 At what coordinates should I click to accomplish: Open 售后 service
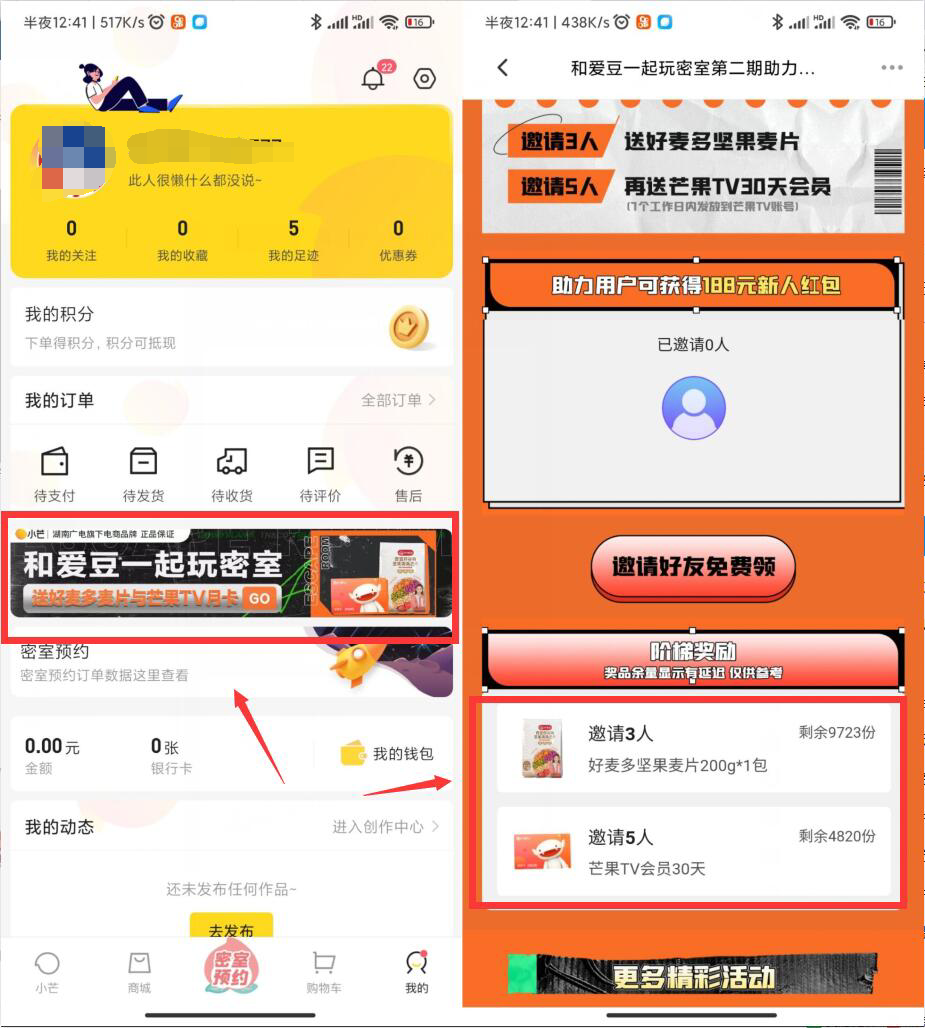pos(408,474)
